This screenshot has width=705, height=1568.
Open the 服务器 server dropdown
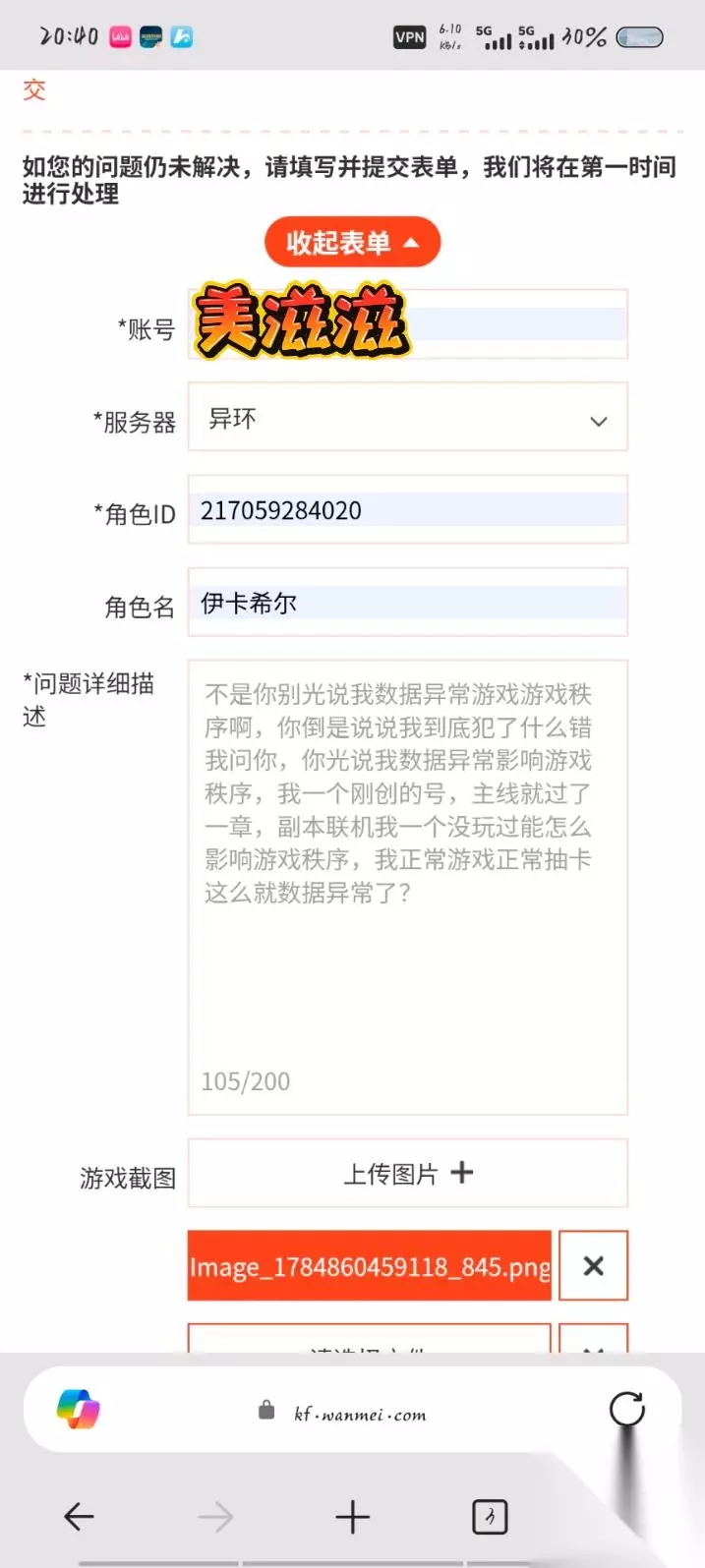coord(407,418)
